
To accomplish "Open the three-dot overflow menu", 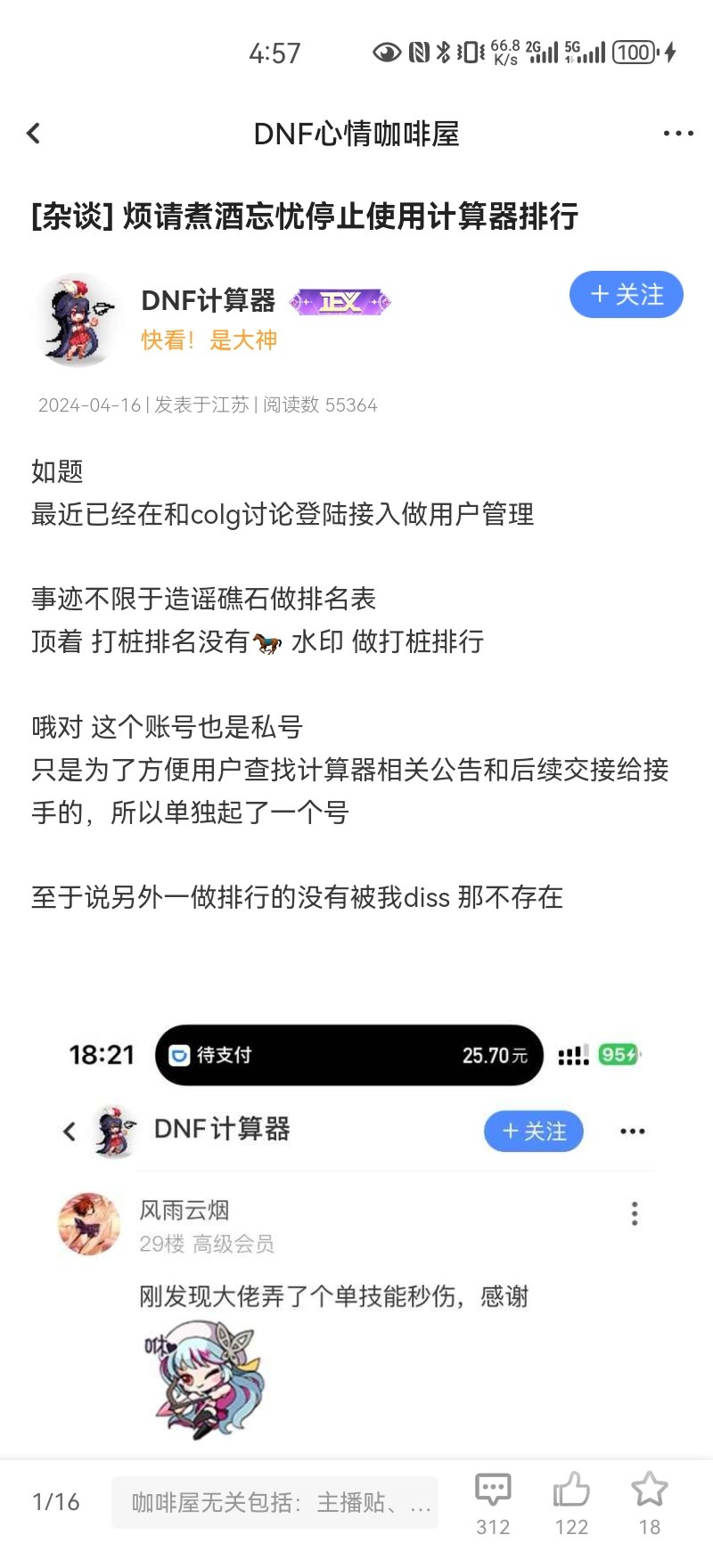I will [678, 134].
